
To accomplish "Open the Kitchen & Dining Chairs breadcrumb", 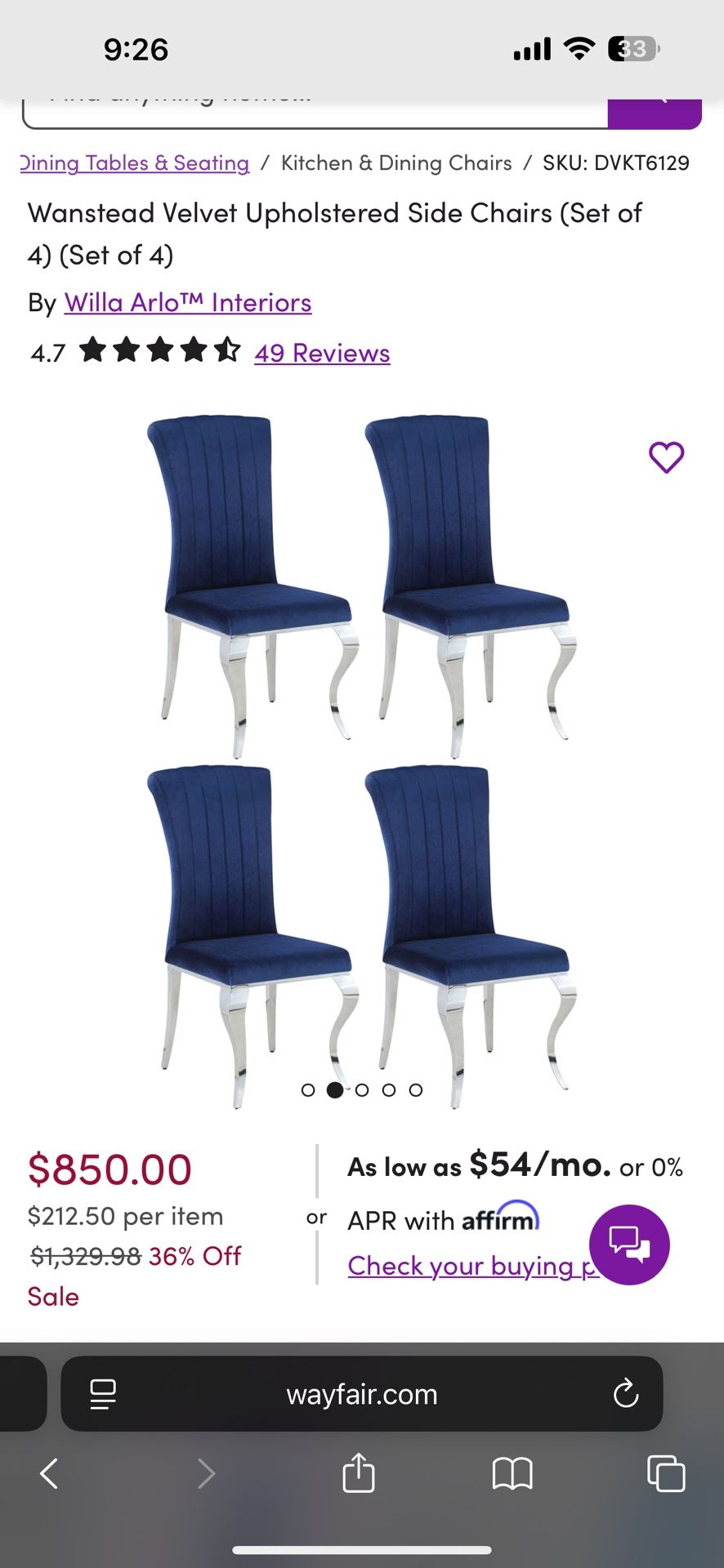I will [396, 163].
